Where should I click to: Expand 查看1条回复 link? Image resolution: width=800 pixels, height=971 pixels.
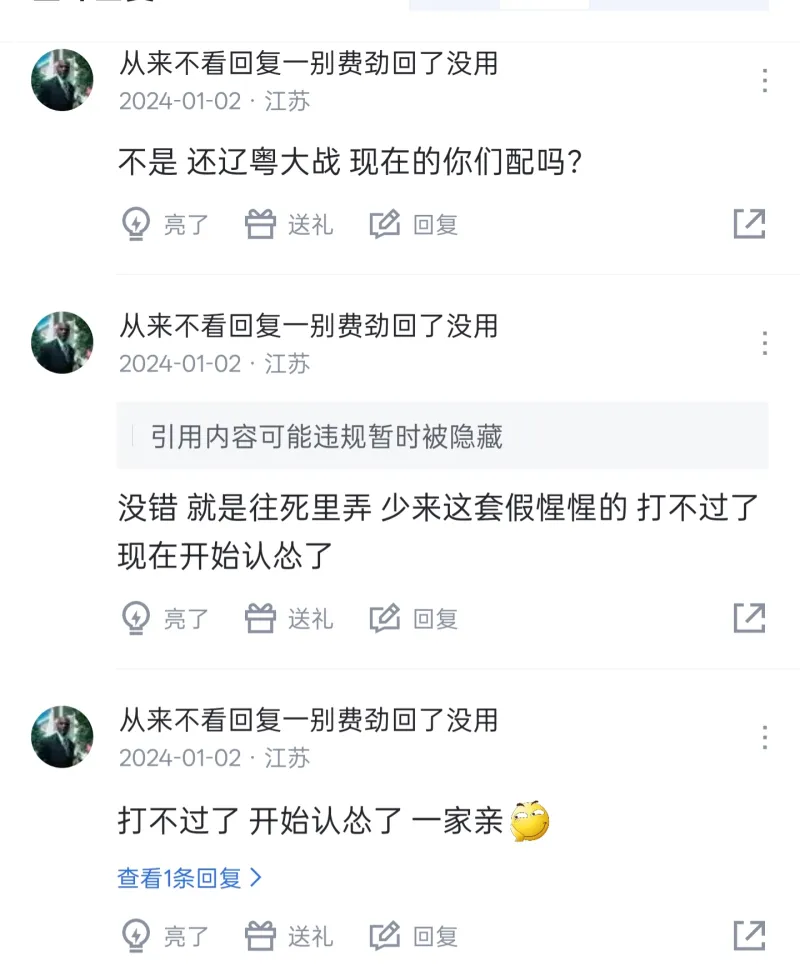tap(190, 878)
